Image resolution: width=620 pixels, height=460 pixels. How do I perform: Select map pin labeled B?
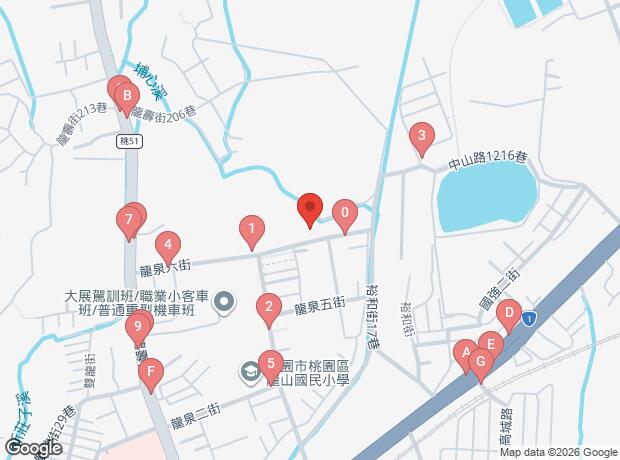126,97
